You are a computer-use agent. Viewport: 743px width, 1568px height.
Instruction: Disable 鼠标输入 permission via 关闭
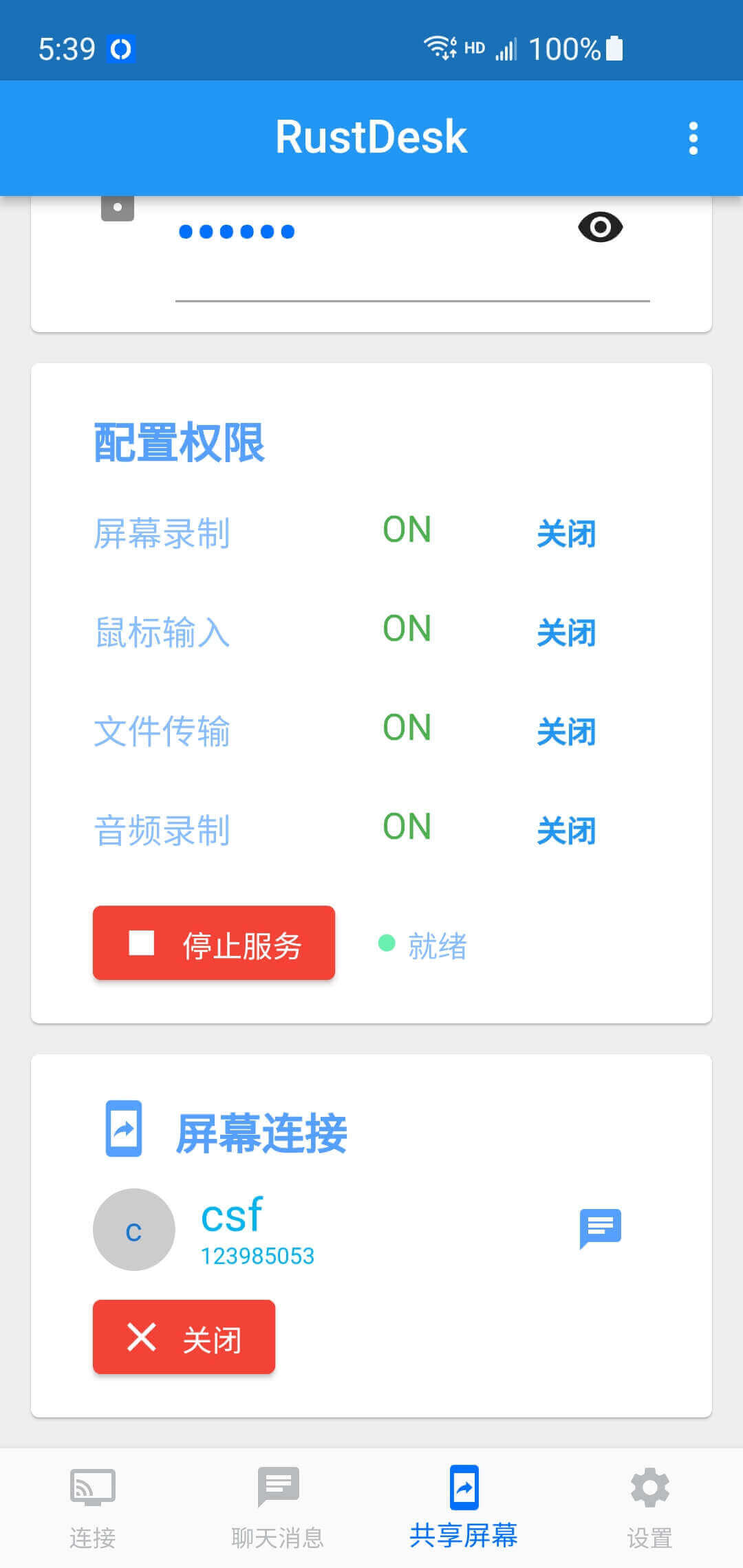(x=566, y=633)
